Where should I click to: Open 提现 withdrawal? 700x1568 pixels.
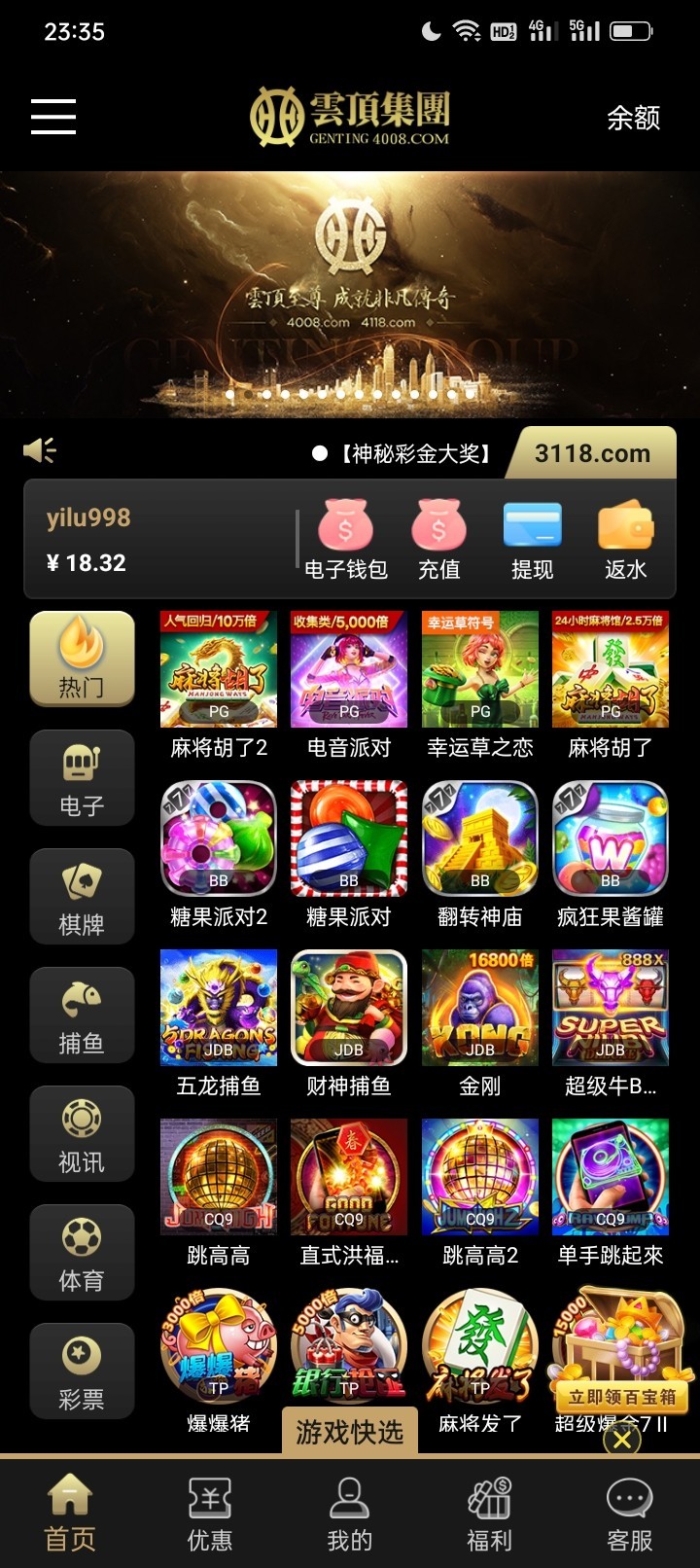pos(532,538)
